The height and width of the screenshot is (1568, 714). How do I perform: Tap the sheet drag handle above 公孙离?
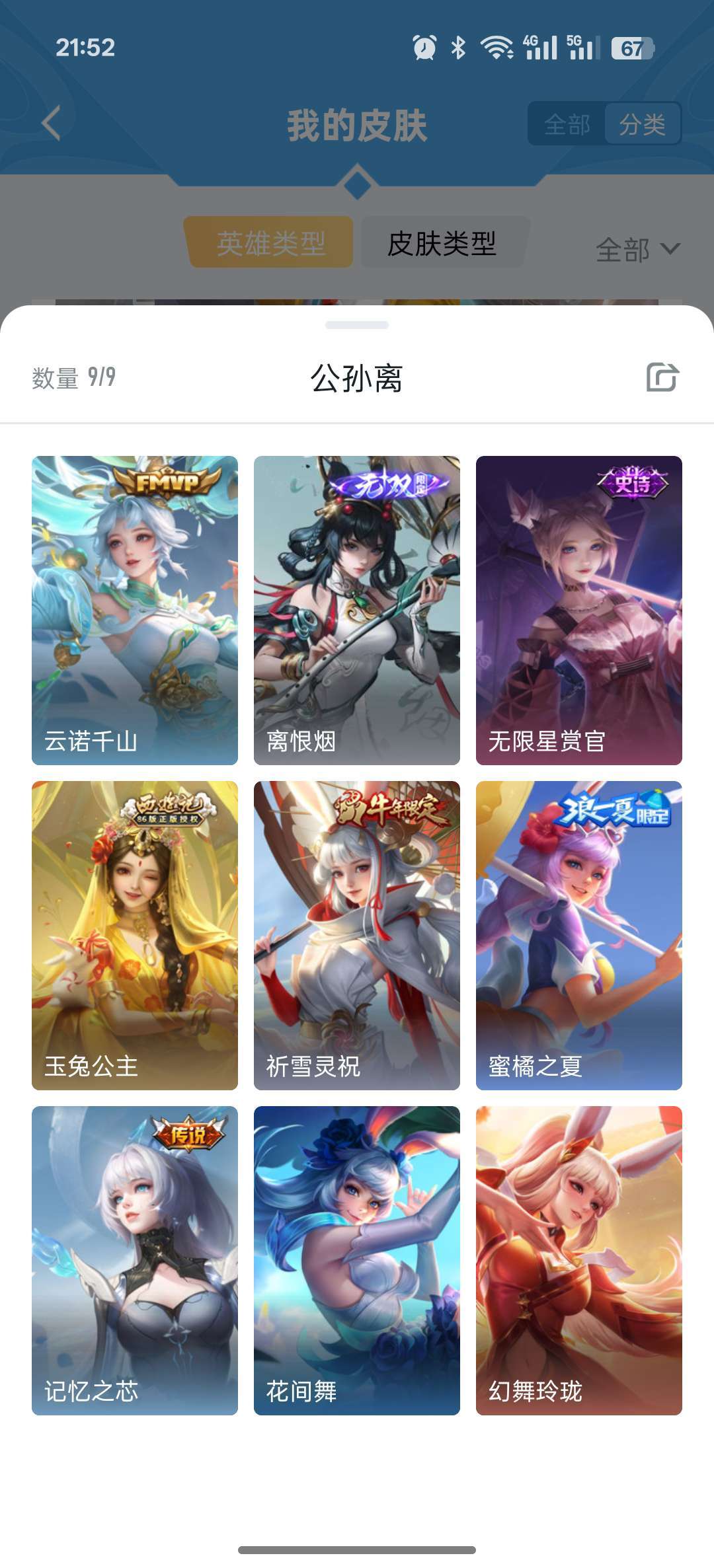click(x=357, y=325)
